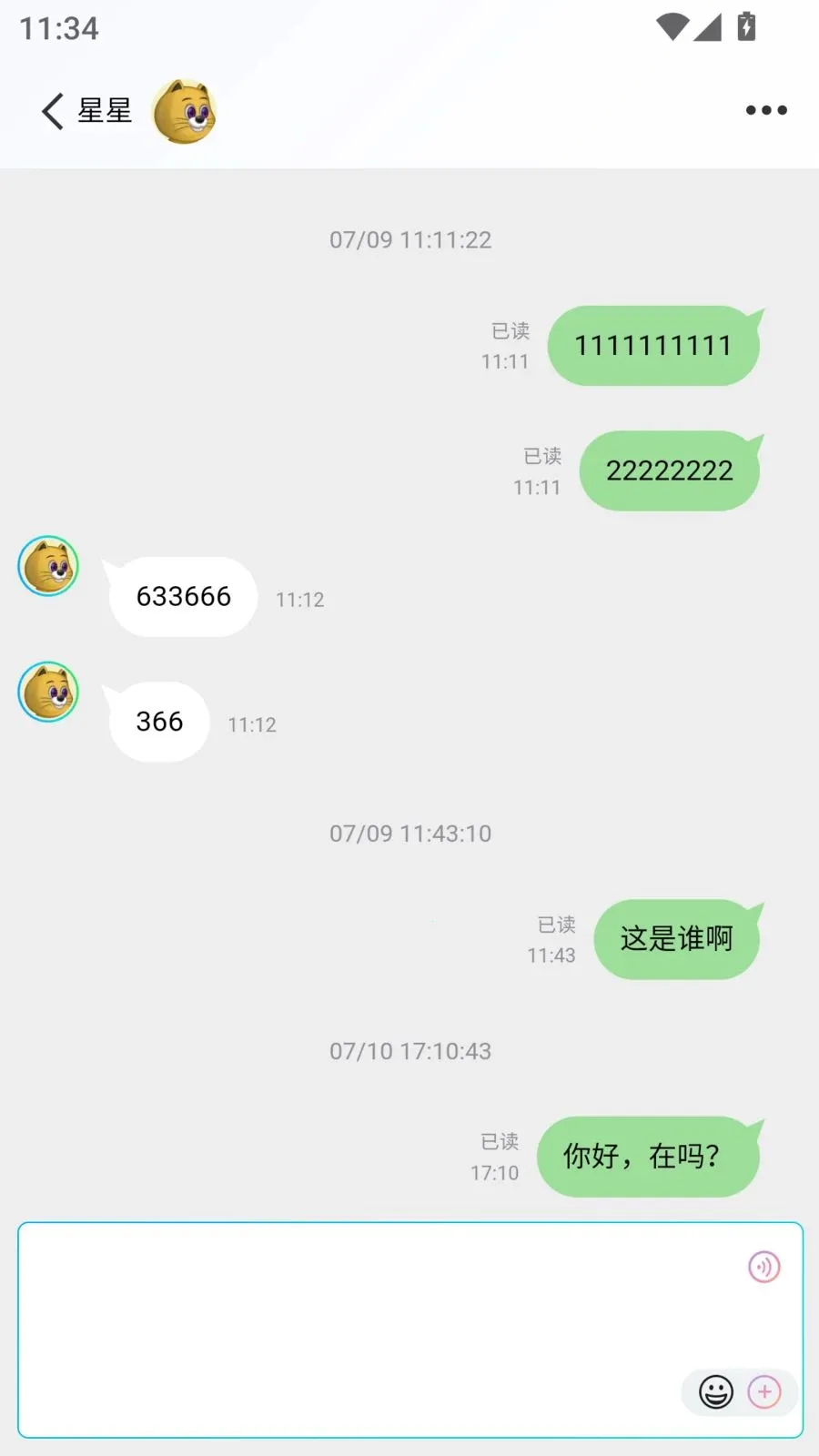
Task: Tap the avatar beside message 366
Action: click(48, 692)
